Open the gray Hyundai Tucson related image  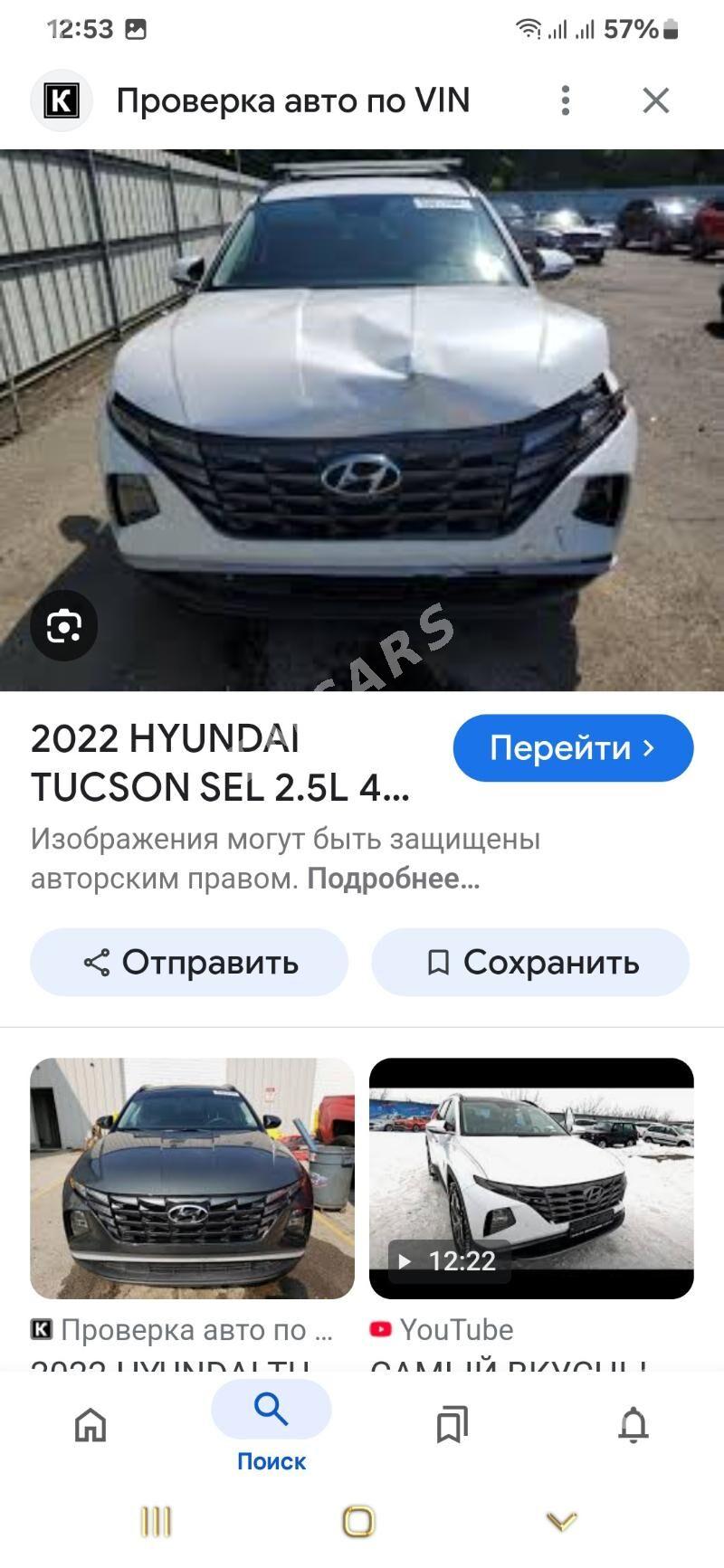[x=192, y=1178]
